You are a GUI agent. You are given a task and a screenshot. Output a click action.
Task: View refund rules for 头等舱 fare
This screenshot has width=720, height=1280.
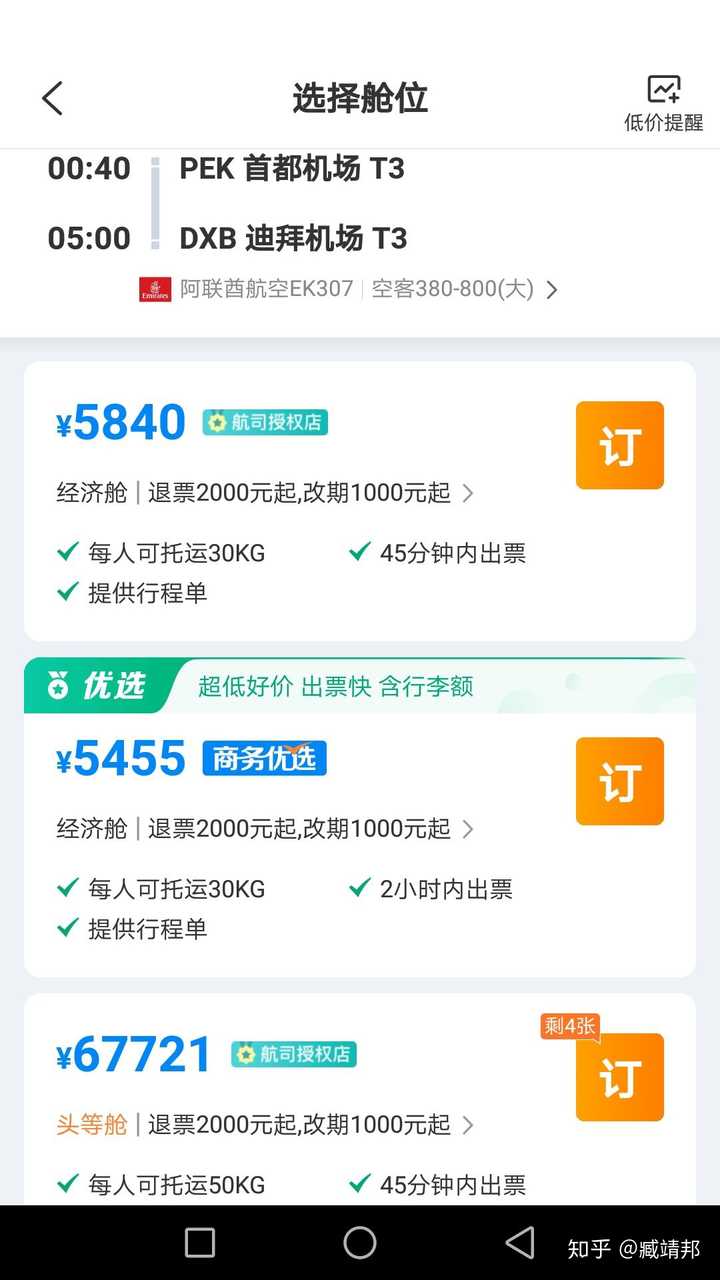click(310, 1125)
